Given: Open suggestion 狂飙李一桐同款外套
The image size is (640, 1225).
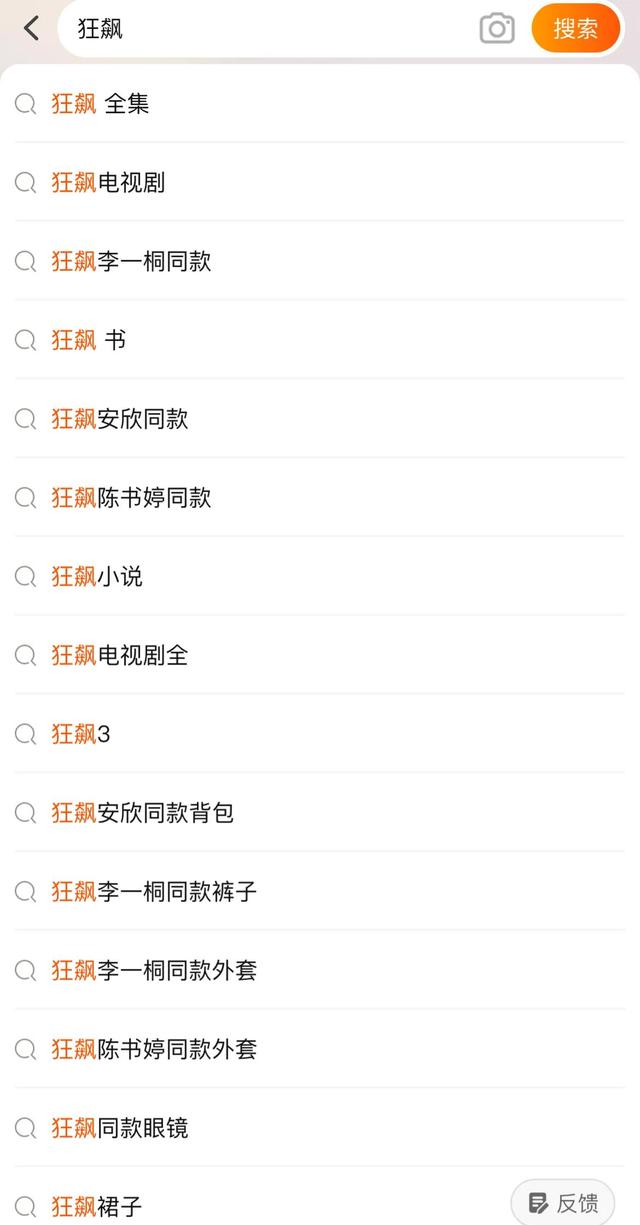Looking at the screenshot, I should point(320,971).
